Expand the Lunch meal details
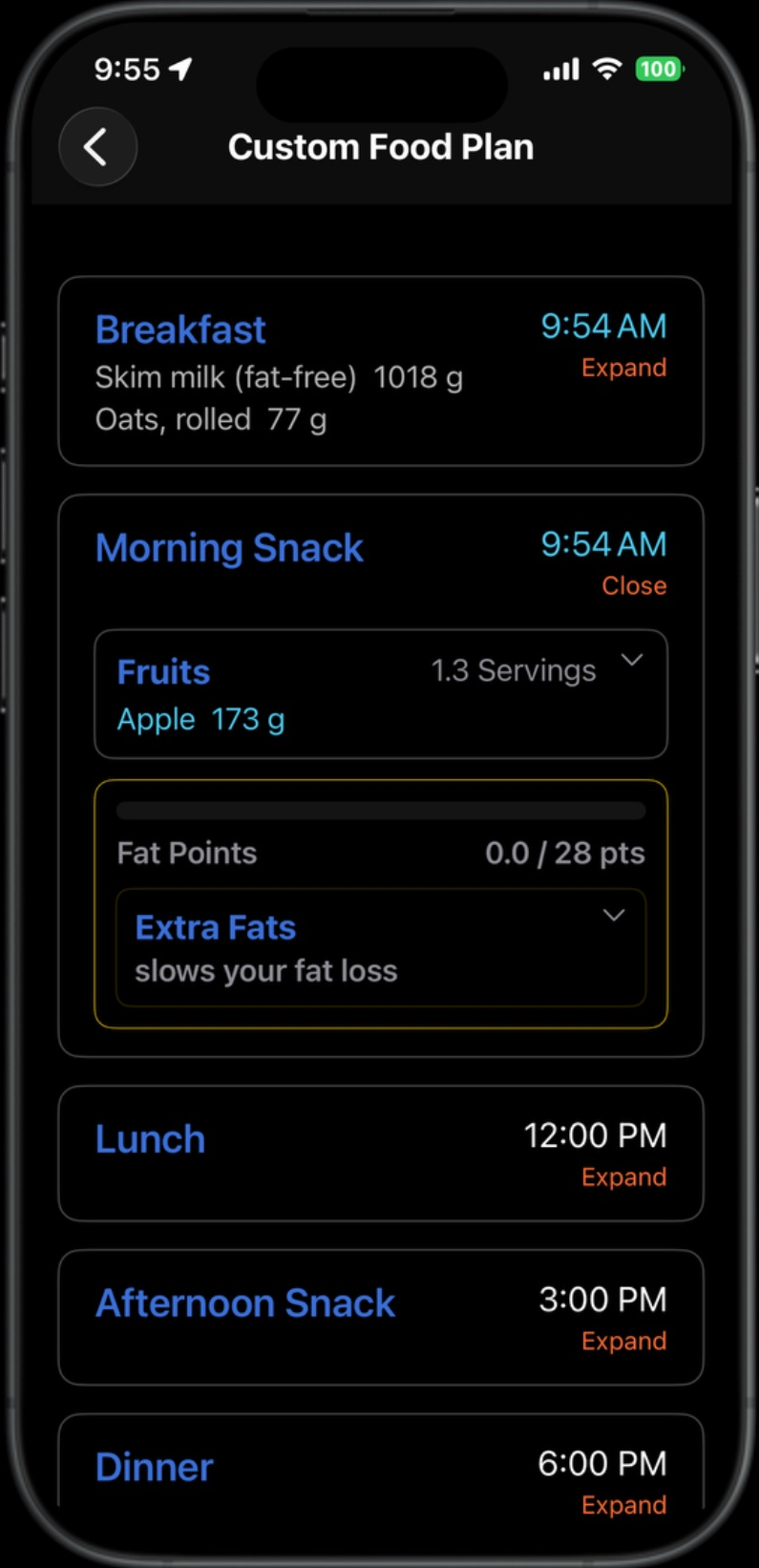Viewport: 759px width, 1568px height. pyautogui.click(x=623, y=1176)
